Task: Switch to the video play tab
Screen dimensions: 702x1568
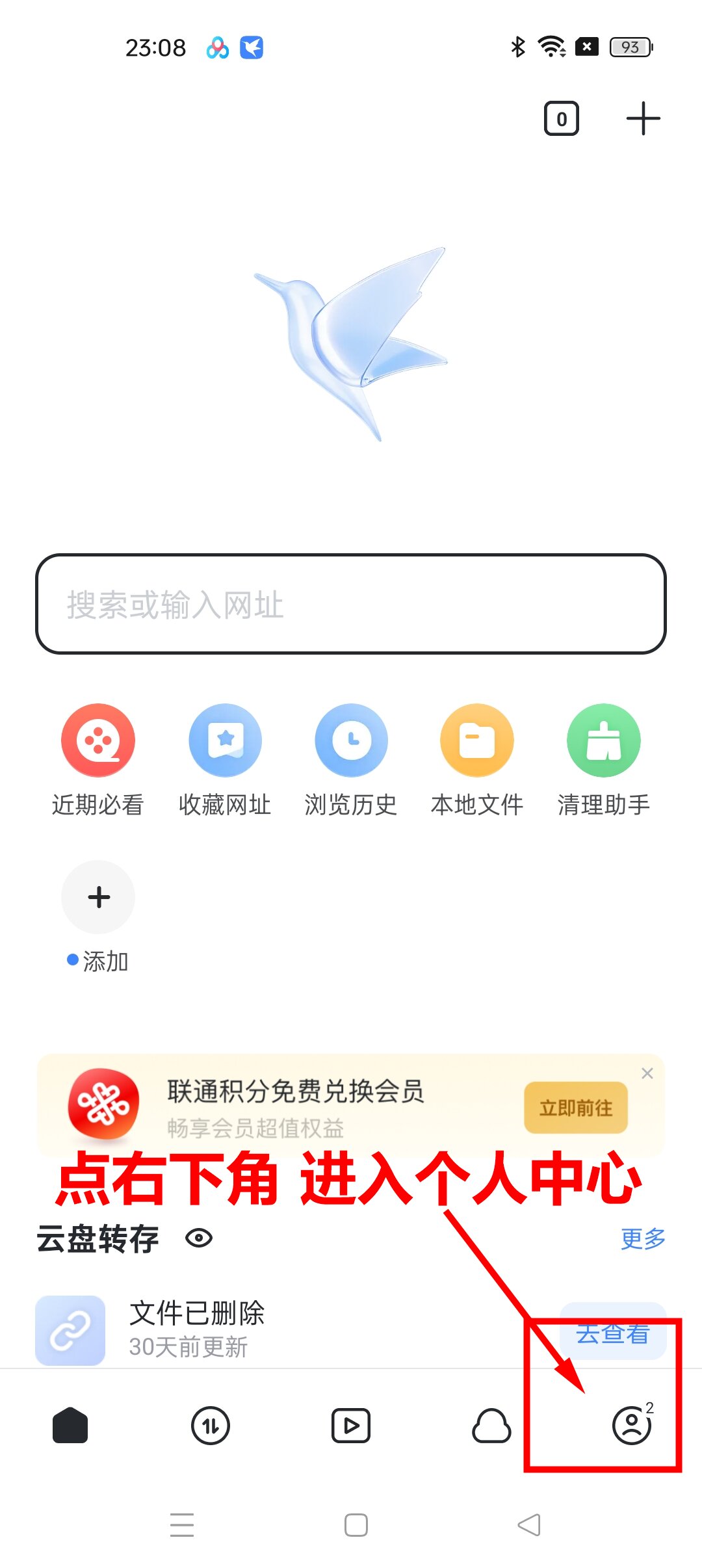Action: coord(351,1426)
